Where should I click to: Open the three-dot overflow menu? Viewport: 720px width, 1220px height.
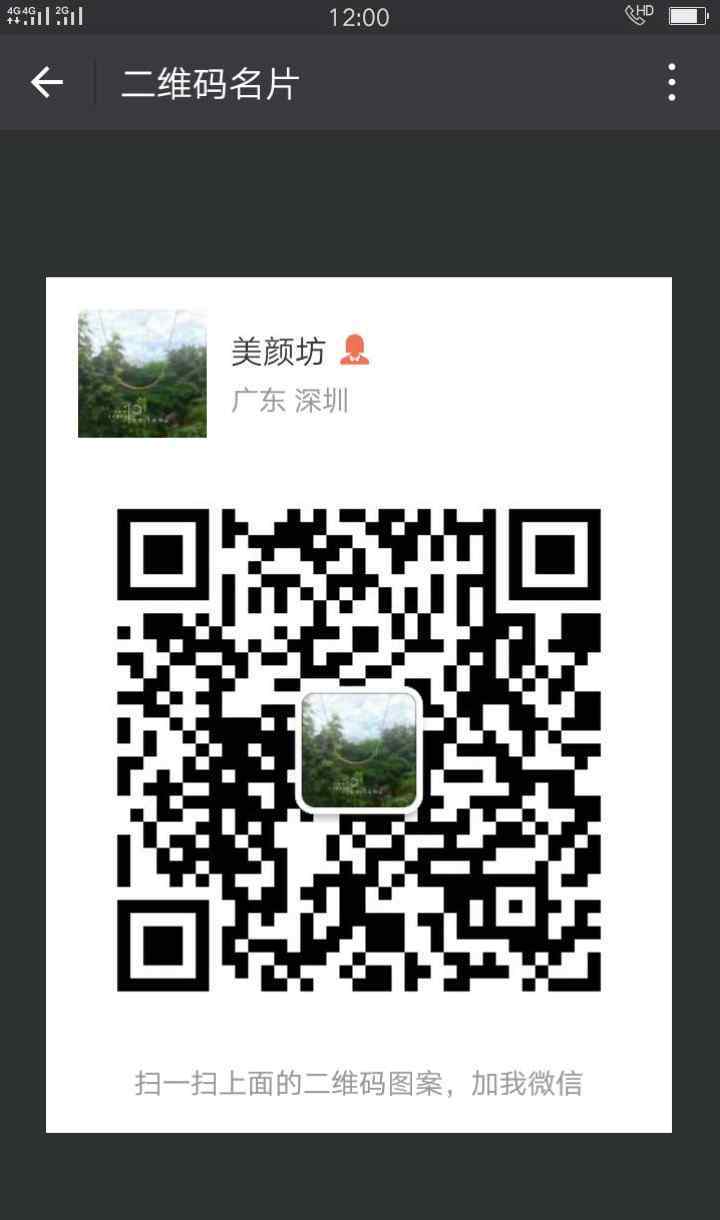click(672, 82)
